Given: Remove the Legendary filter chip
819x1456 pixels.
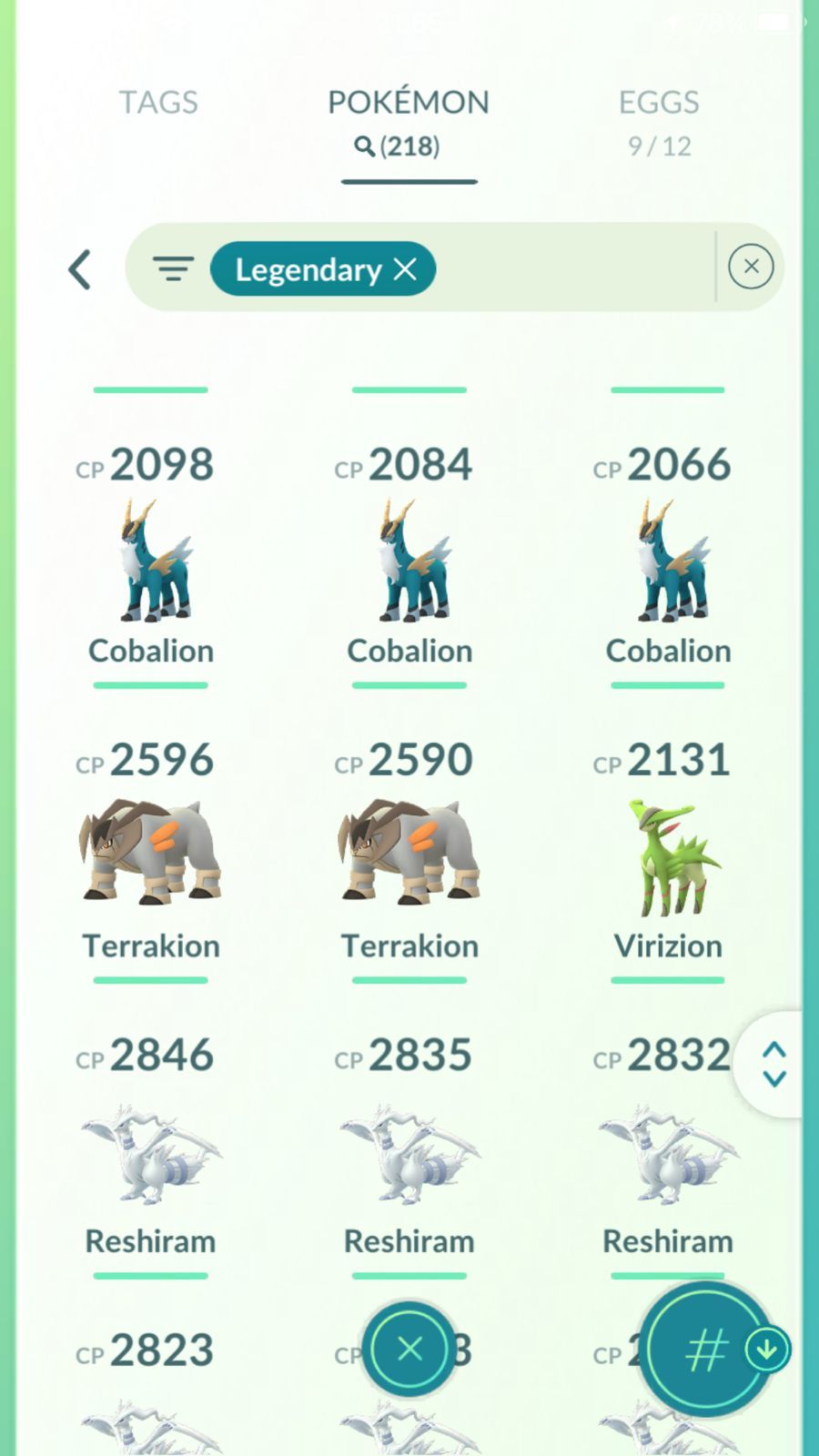Looking at the screenshot, I should pos(405,269).
